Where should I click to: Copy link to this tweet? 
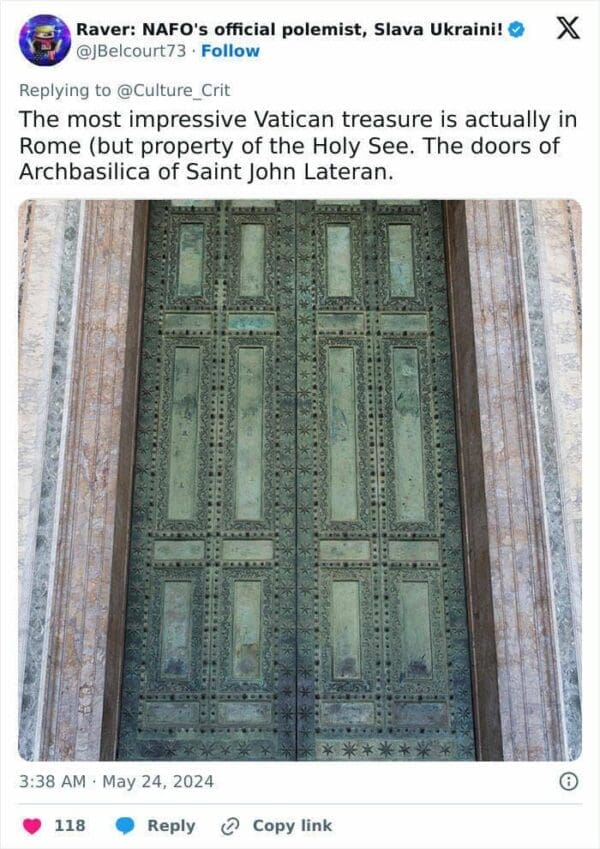pos(276,826)
